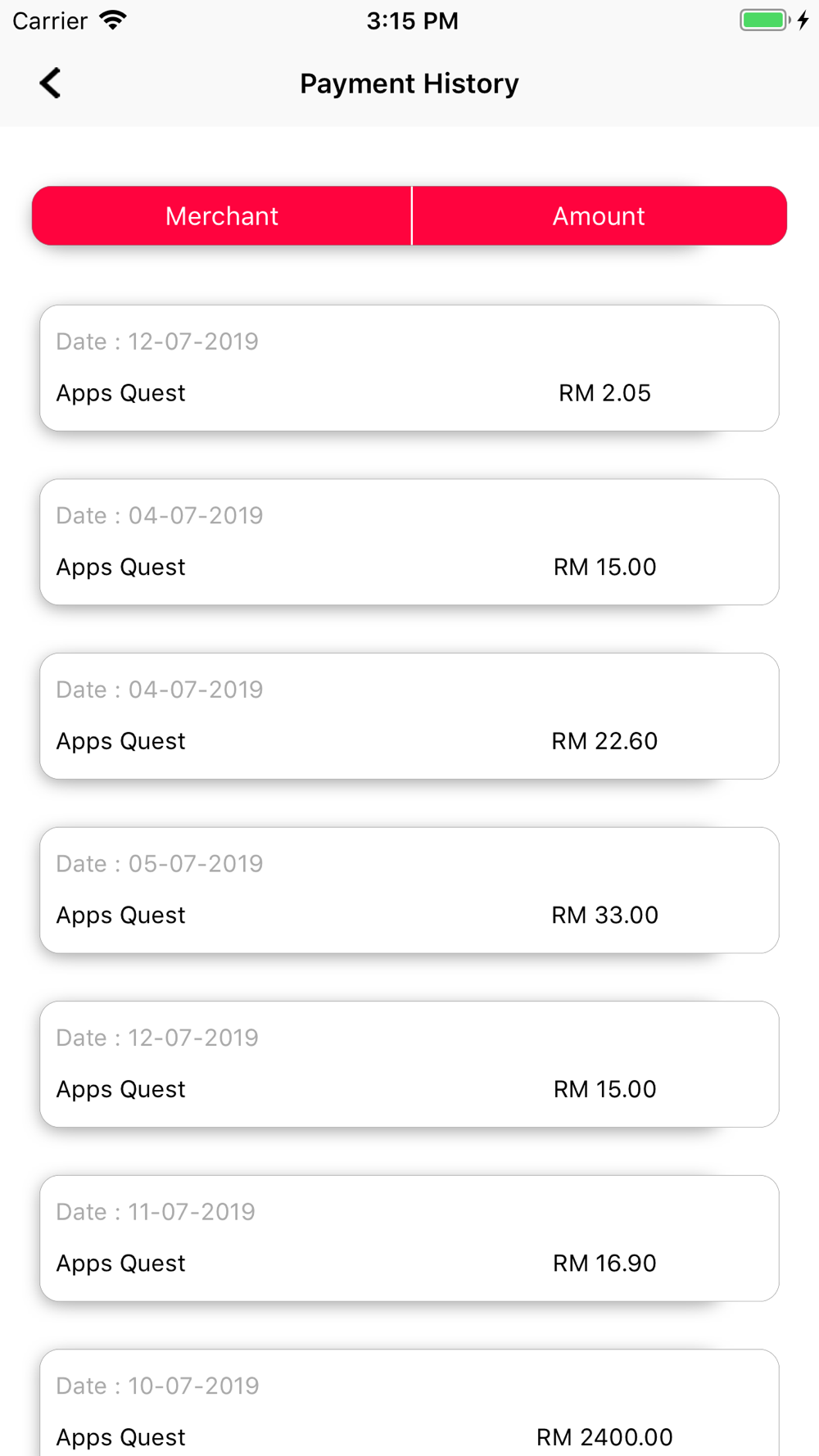Open the RM 16.90 payment card

coord(409,1238)
